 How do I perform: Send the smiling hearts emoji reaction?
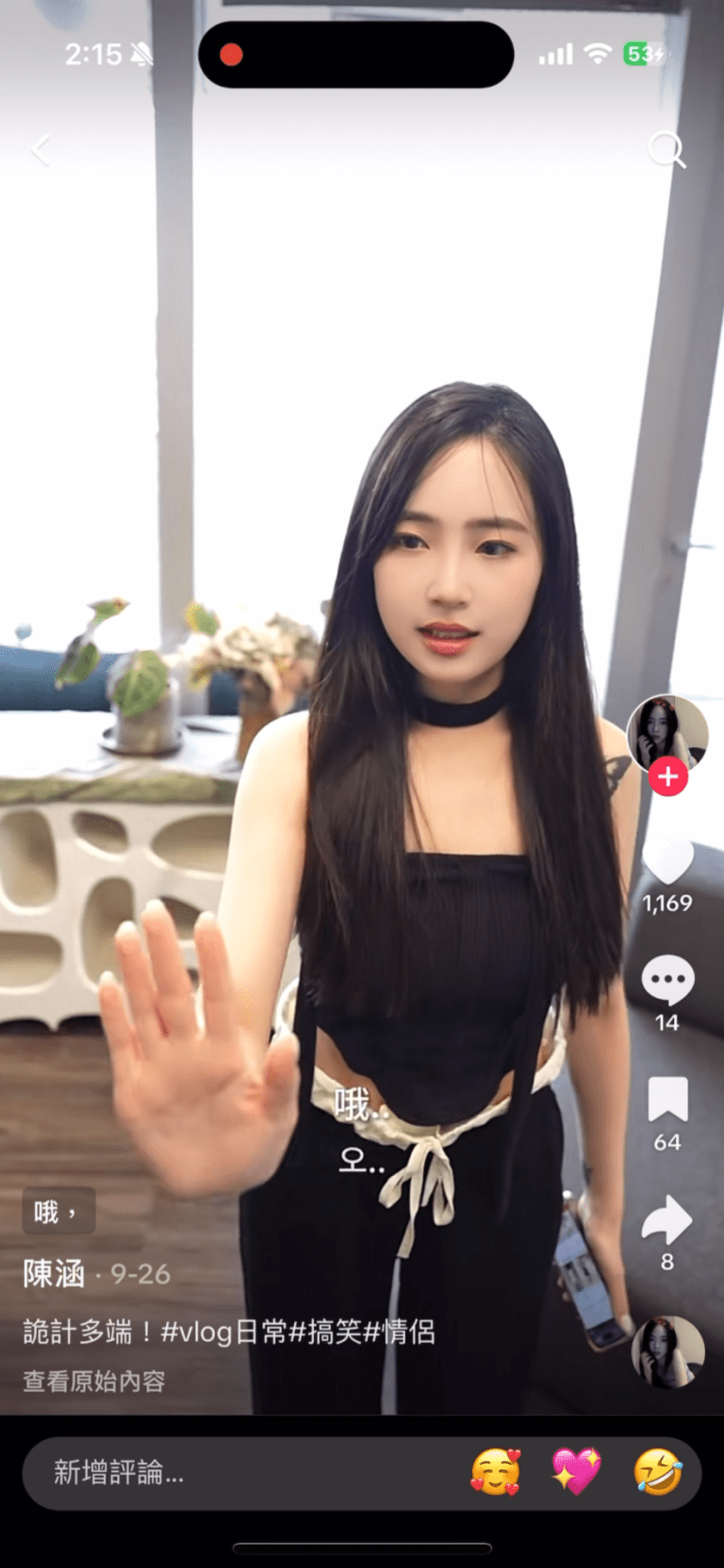coord(495,1472)
